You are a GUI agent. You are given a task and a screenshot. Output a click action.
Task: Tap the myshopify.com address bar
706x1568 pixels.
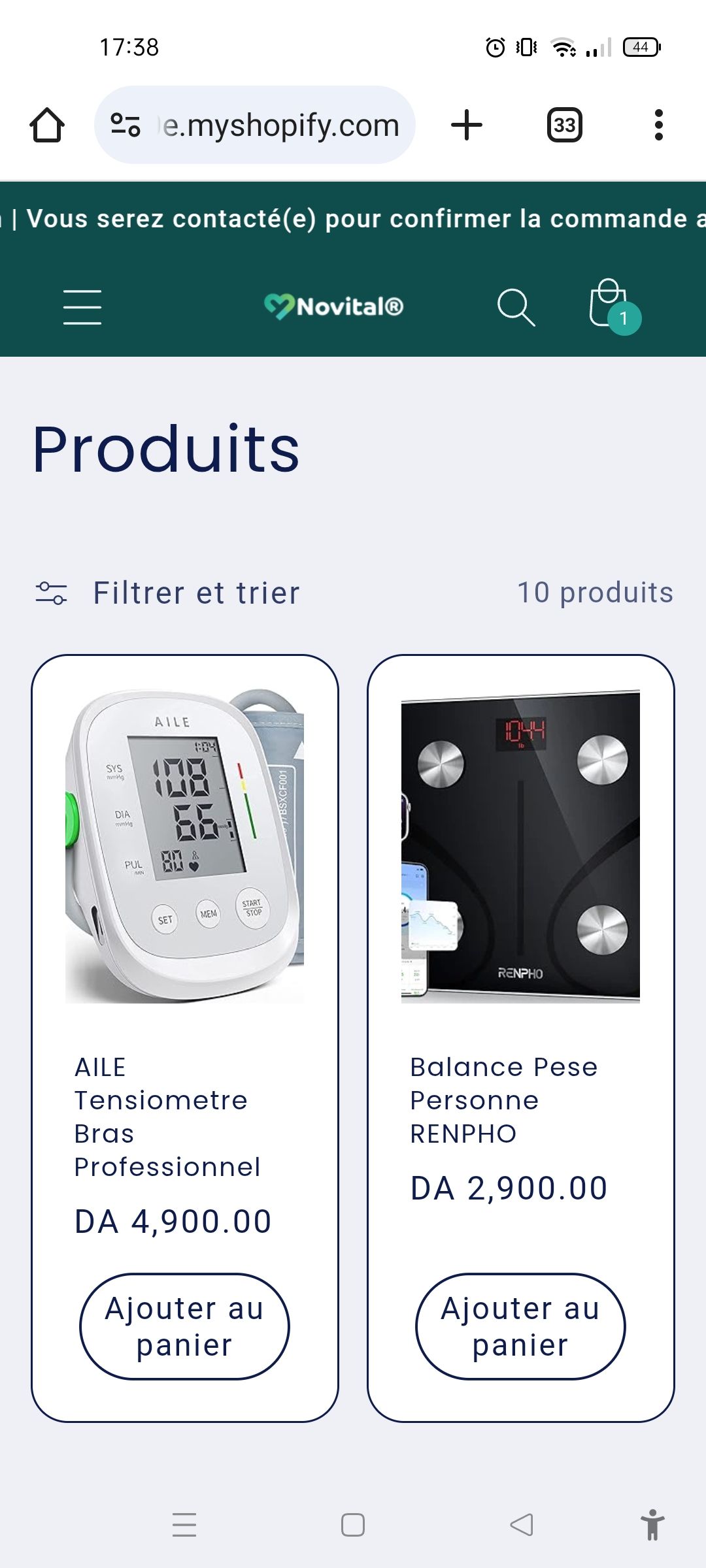pyautogui.click(x=280, y=125)
